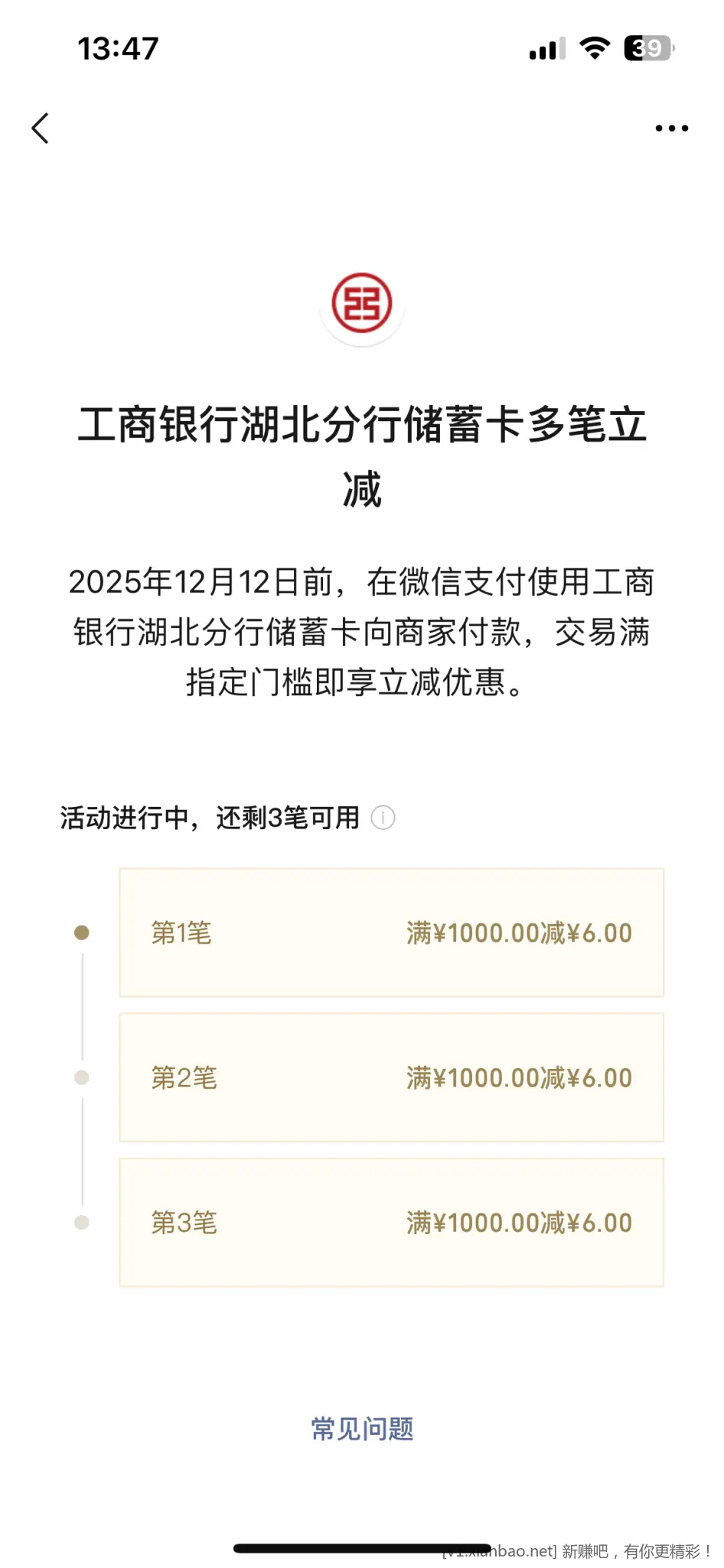Tap the battery indicator showing 39

[648, 48]
